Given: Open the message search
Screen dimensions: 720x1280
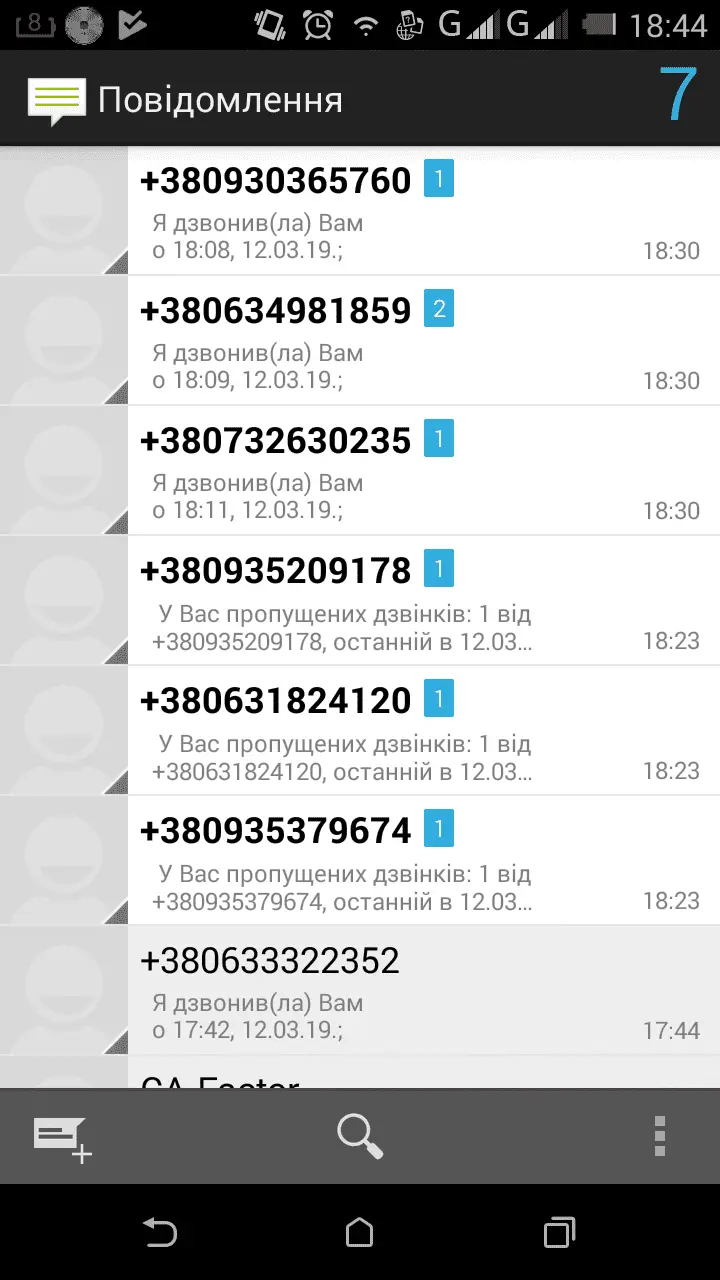Looking at the screenshot, I should (x=360, y=1137).
